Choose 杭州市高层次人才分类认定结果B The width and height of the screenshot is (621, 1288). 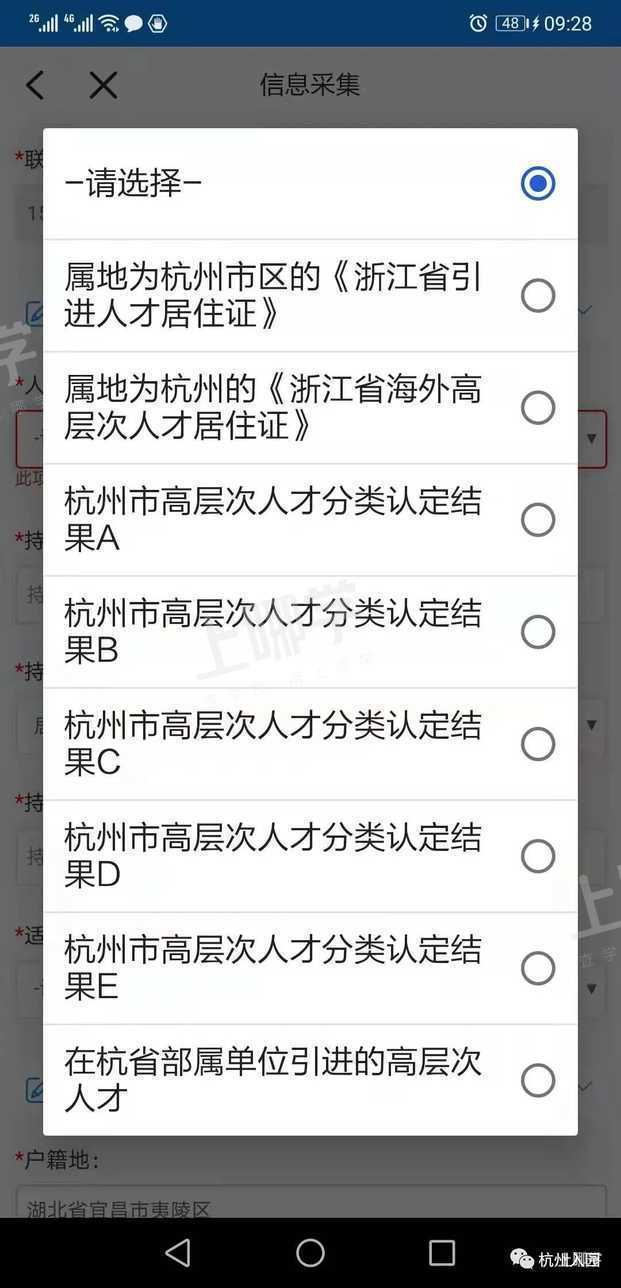[310, 631]
